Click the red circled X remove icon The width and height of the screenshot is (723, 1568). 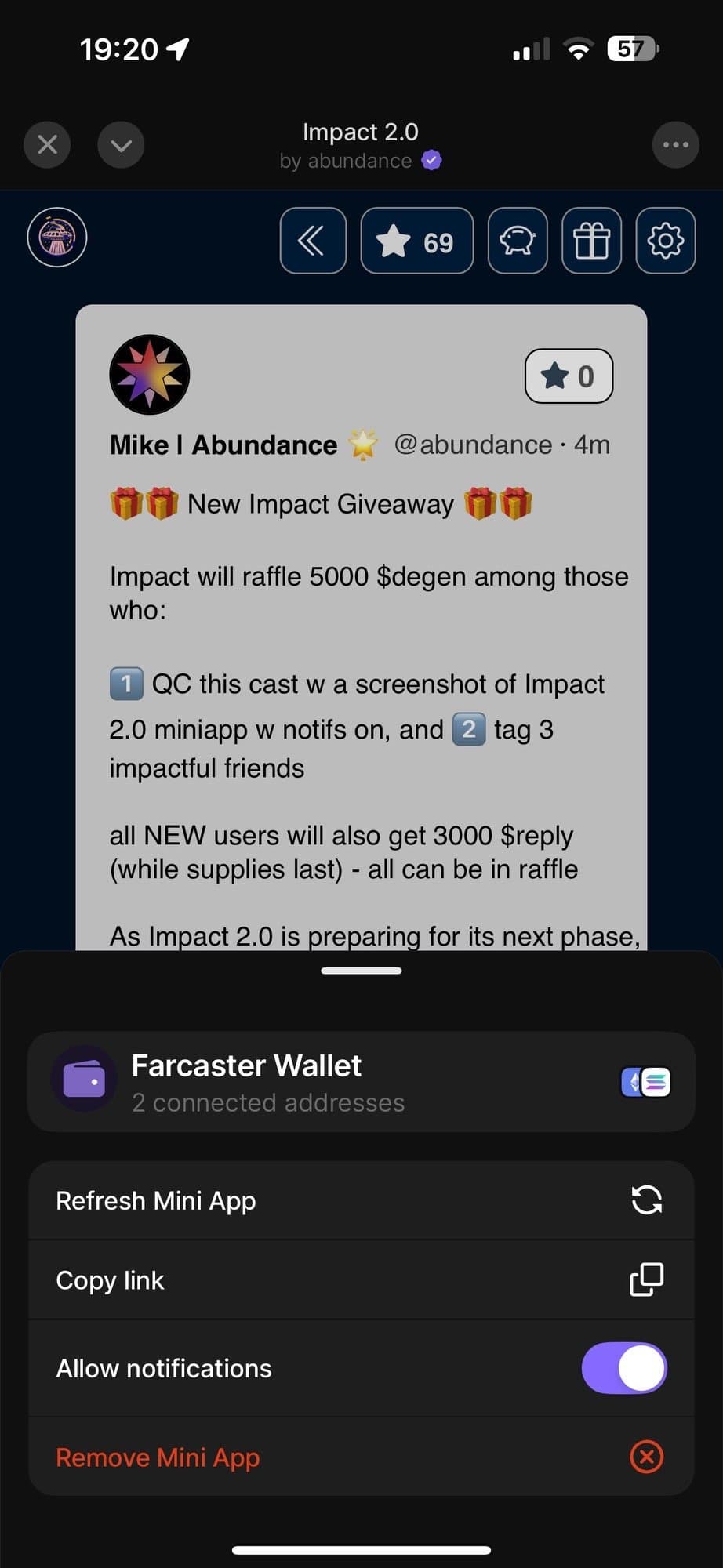click(x=645, y=1456)
